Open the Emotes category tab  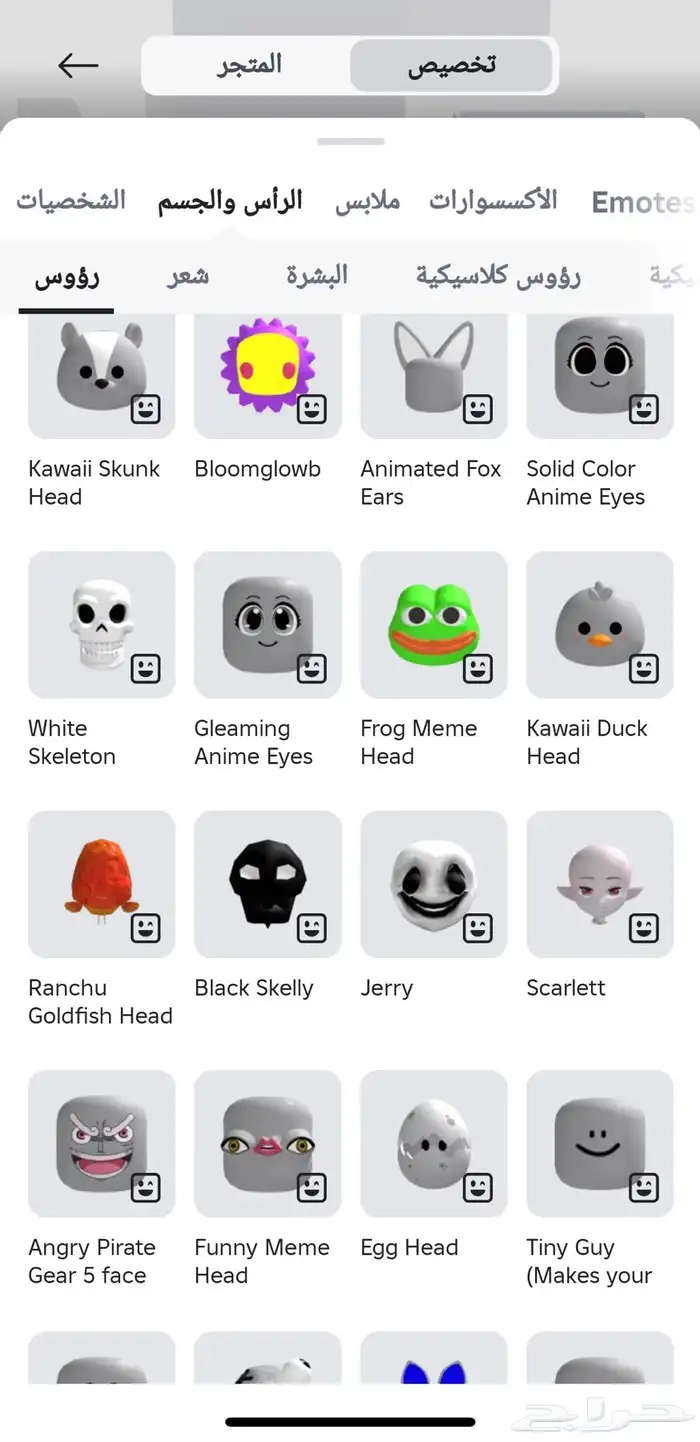641,202
